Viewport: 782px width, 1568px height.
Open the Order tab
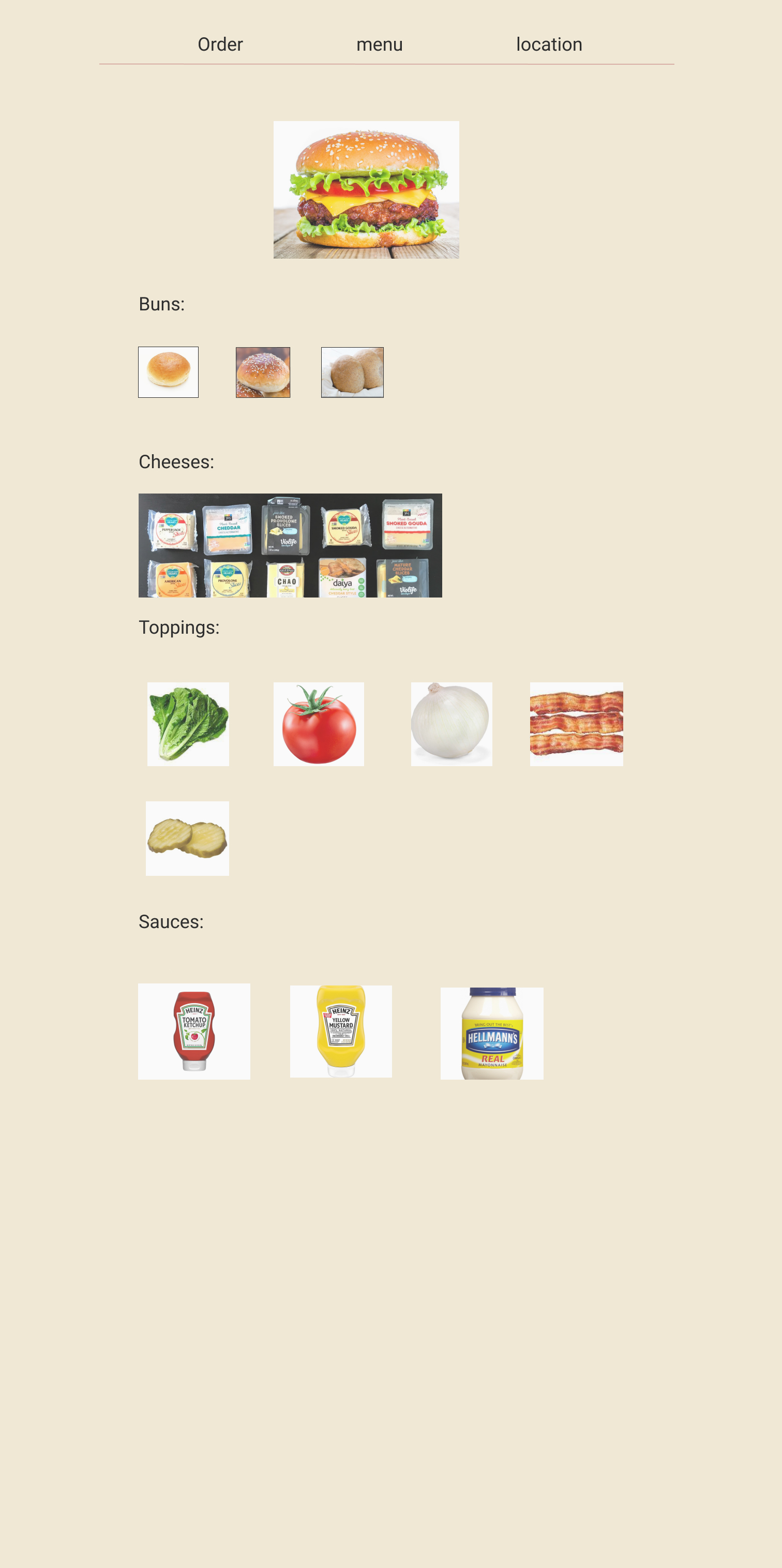220,44
